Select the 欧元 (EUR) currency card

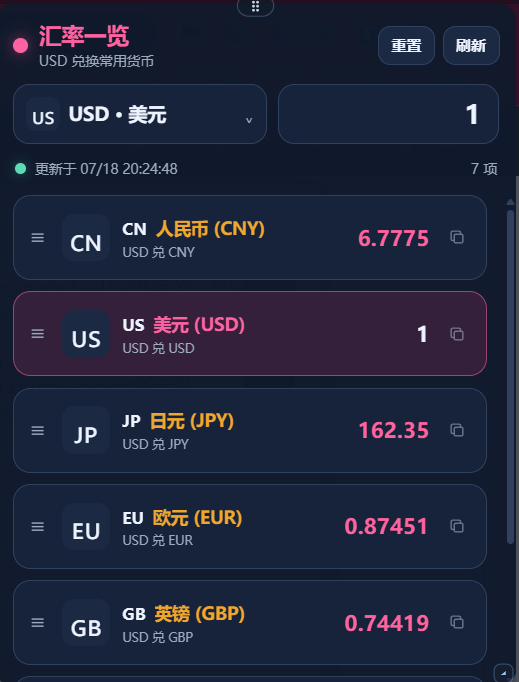[250, 526]
